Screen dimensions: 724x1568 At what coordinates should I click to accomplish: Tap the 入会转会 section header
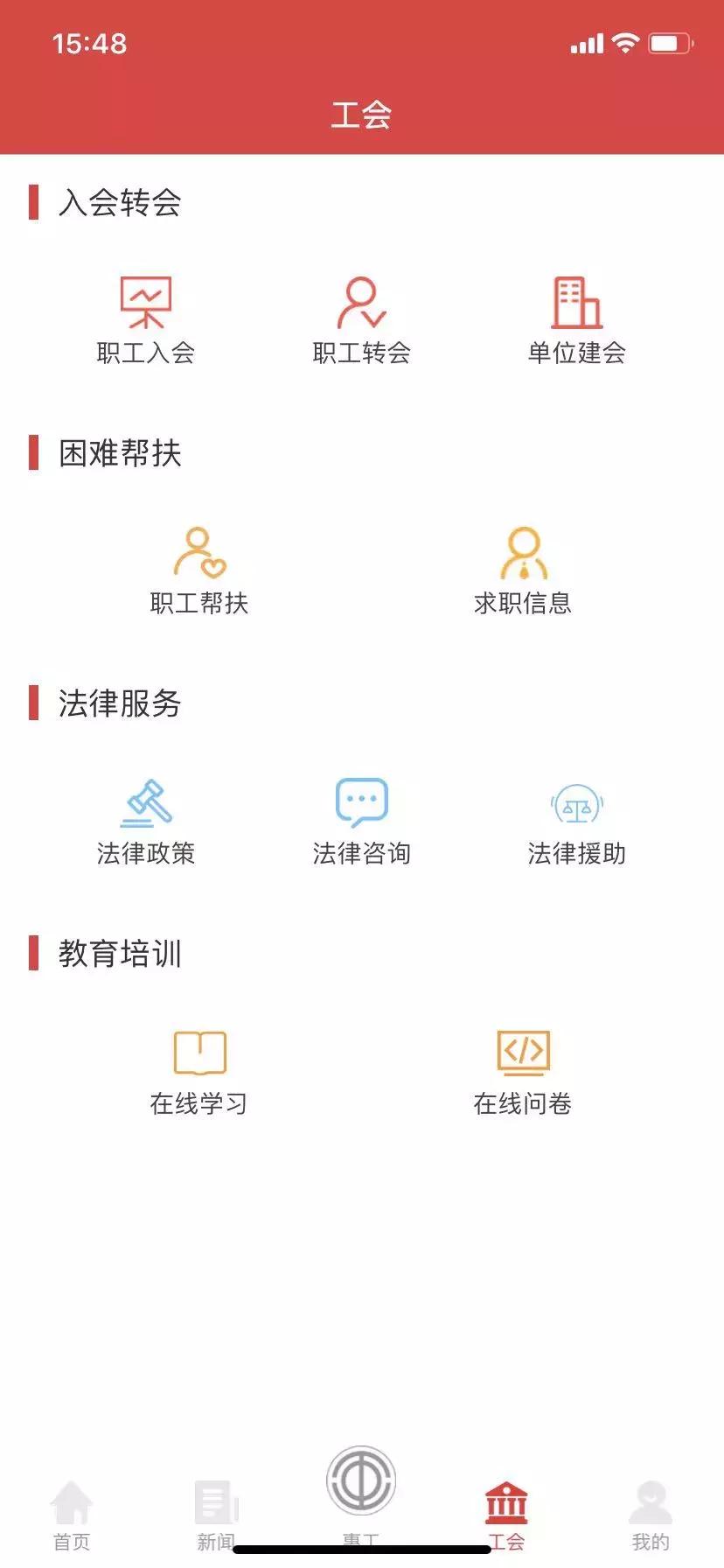pyautogui.click(x=118, y=202)
